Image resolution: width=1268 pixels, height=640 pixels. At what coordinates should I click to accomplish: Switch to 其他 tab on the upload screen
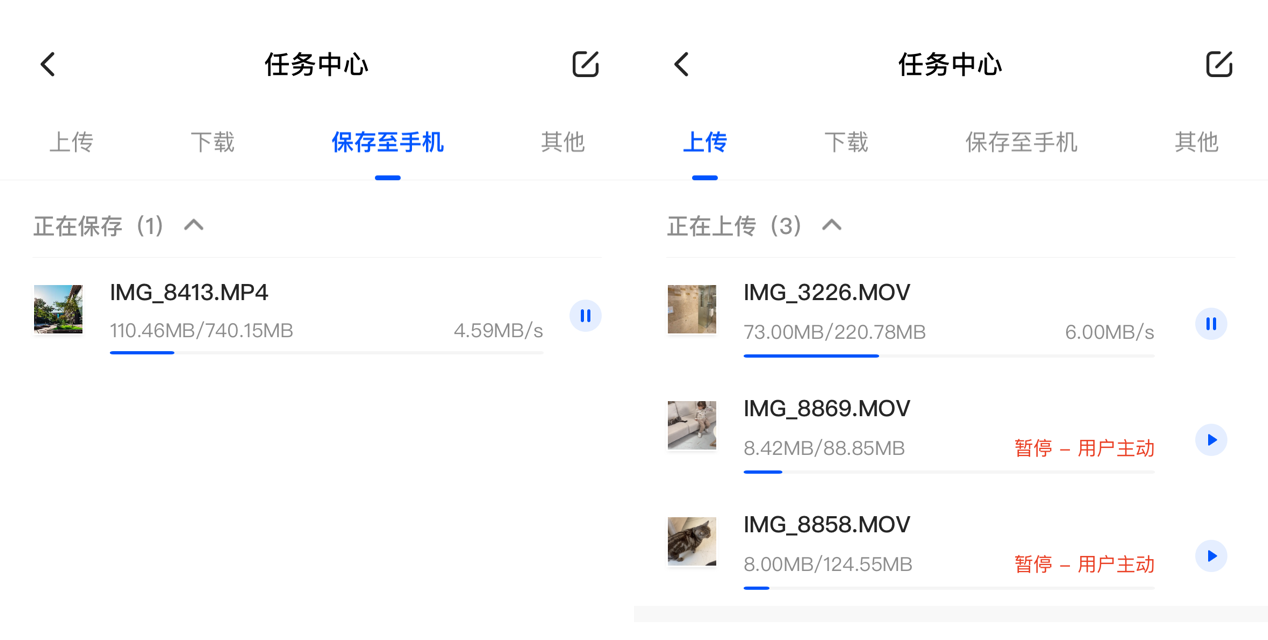pyautogui.click(x=1196, y=143)
